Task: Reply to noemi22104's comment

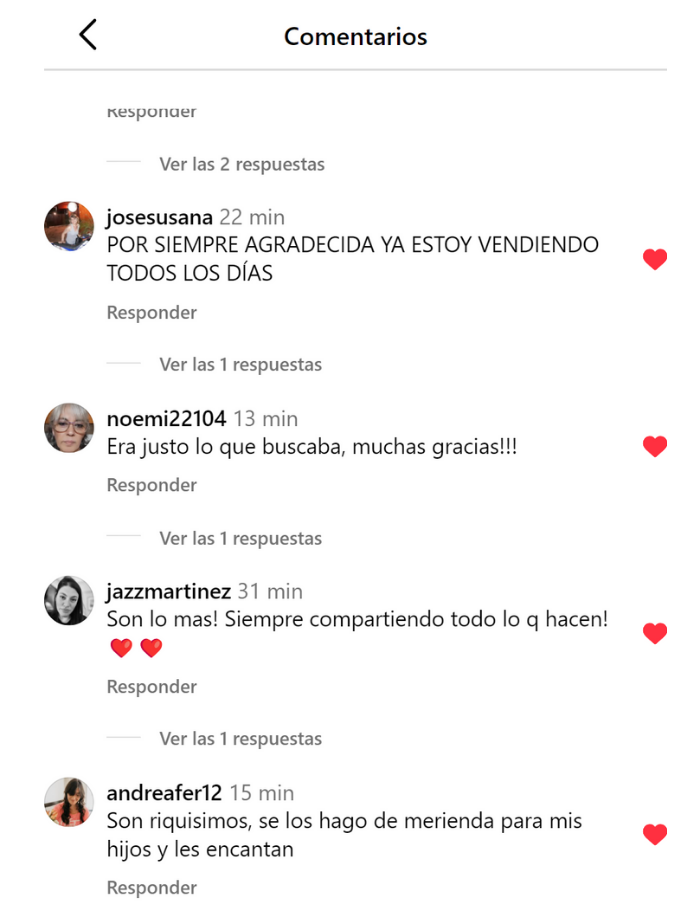Action: [x=152, y=485]
